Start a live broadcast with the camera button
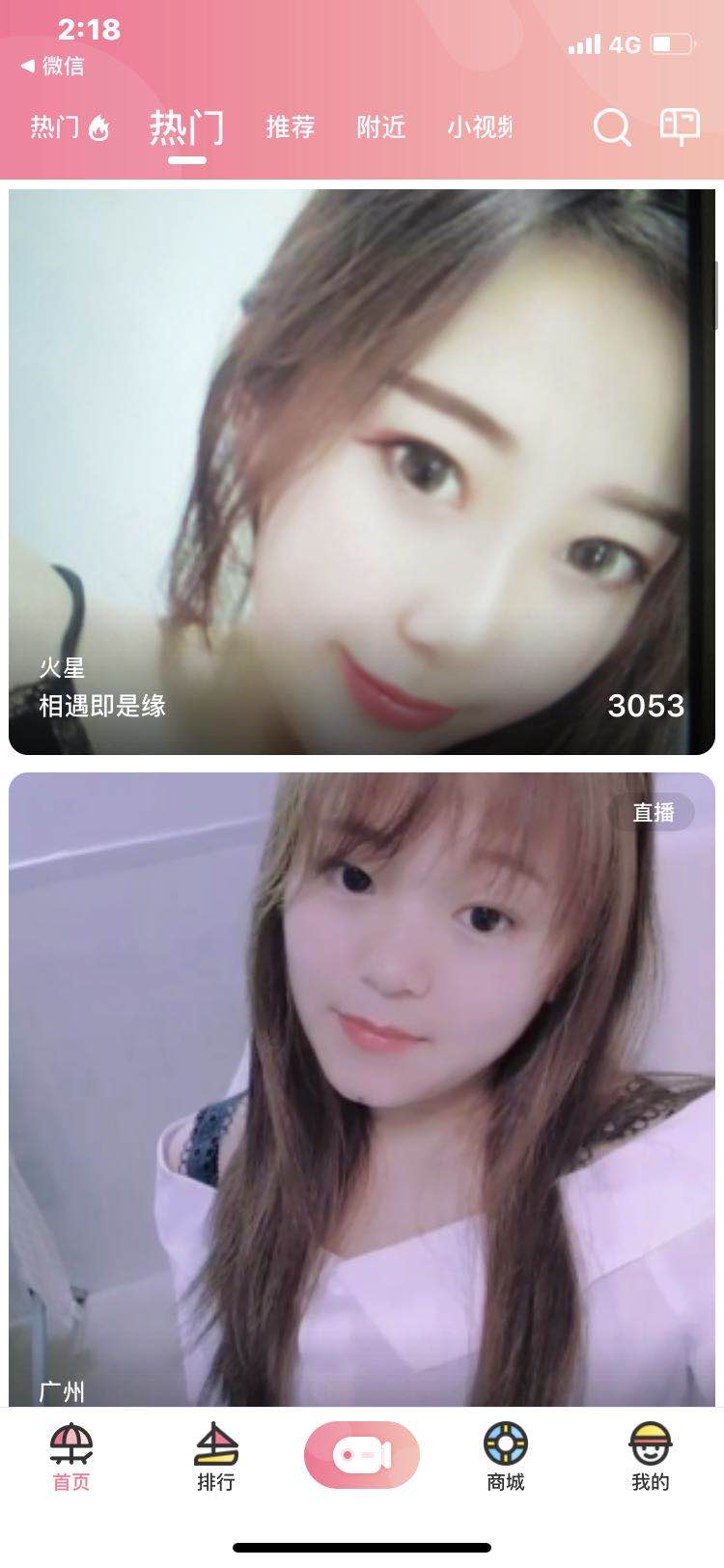This screenshot has width=724, height=1568. coord(362,1455)
